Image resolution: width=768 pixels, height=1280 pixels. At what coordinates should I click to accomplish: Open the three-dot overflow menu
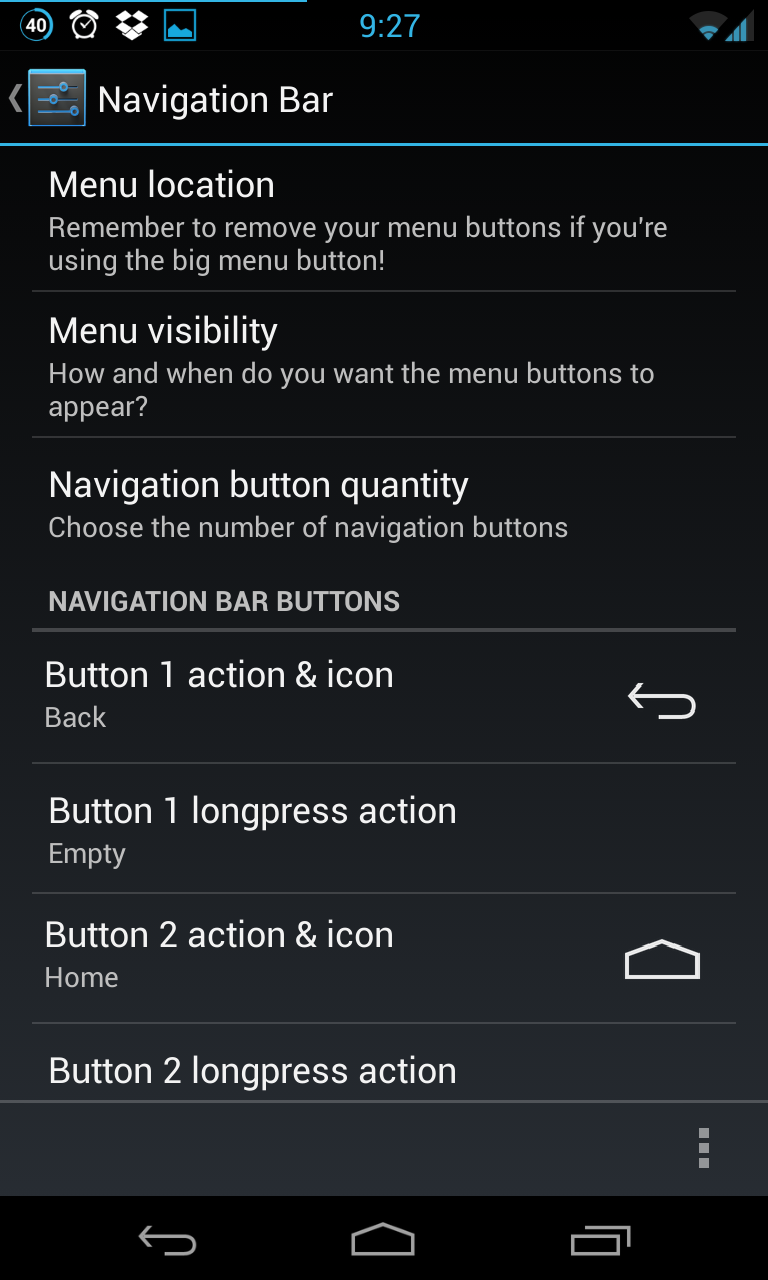pos(704,1148)
